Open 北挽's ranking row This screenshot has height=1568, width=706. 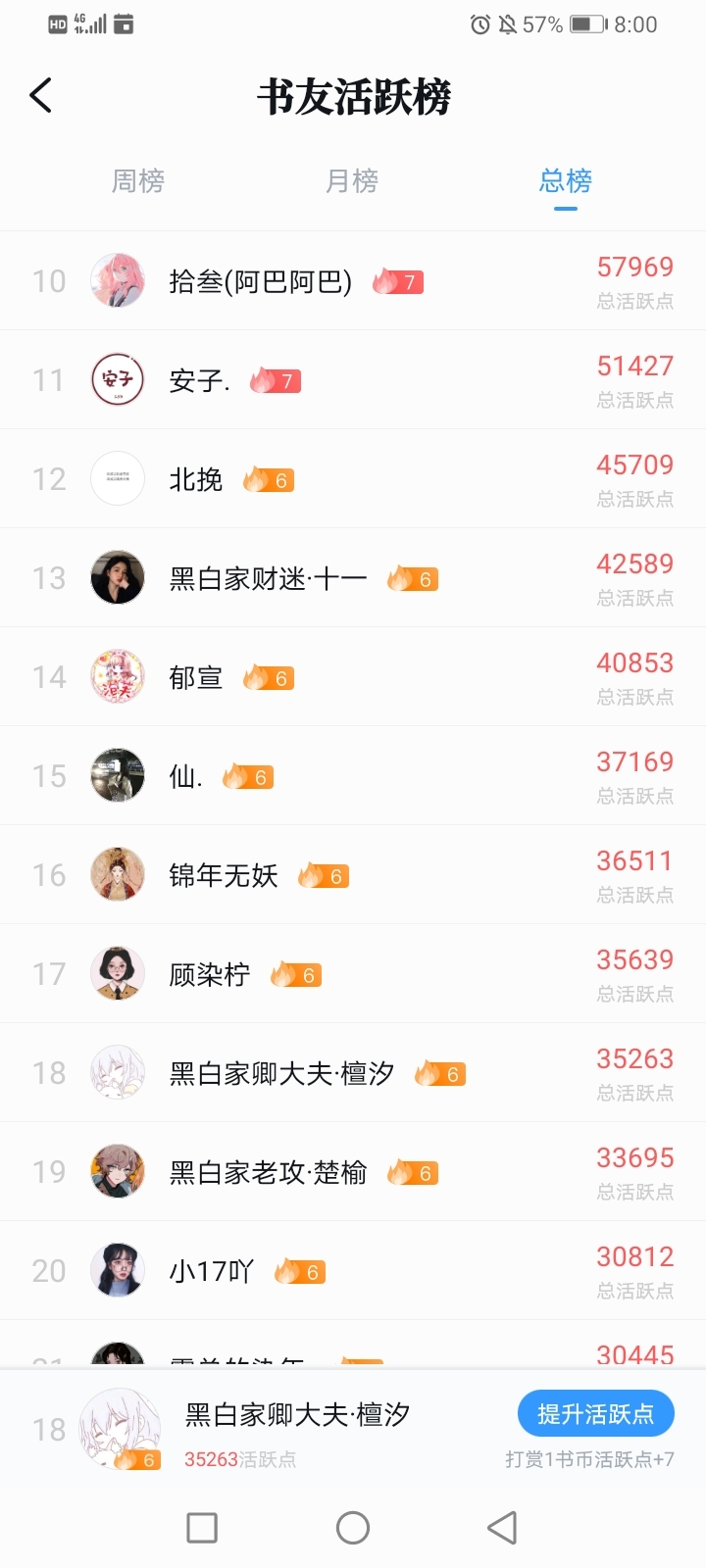click(353, 479)
